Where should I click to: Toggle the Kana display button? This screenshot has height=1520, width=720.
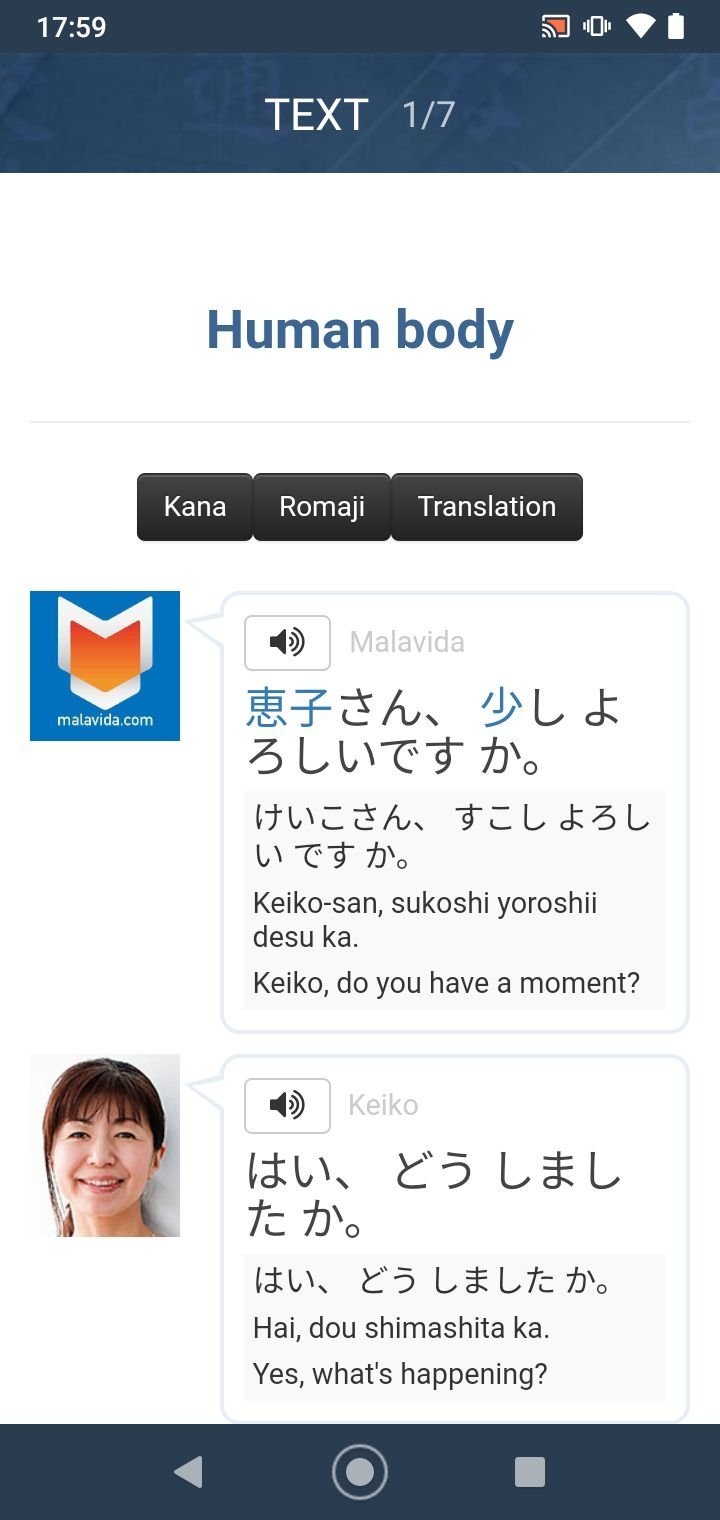(194, 507)
